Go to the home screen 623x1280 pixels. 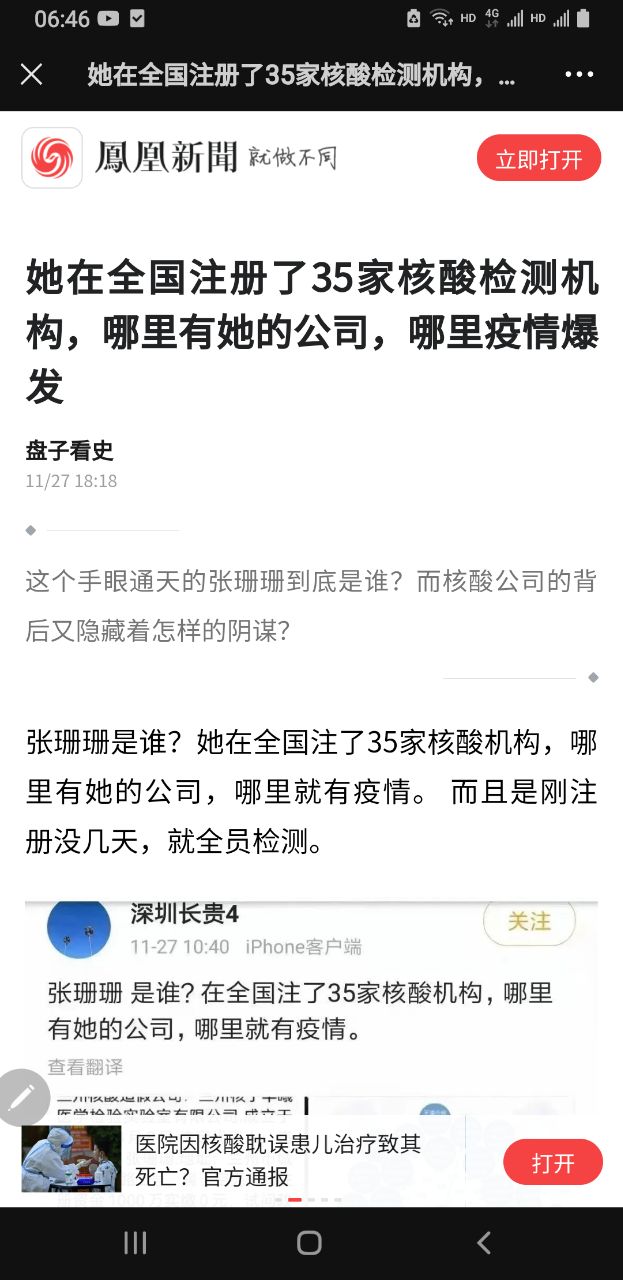[310, 1243]
